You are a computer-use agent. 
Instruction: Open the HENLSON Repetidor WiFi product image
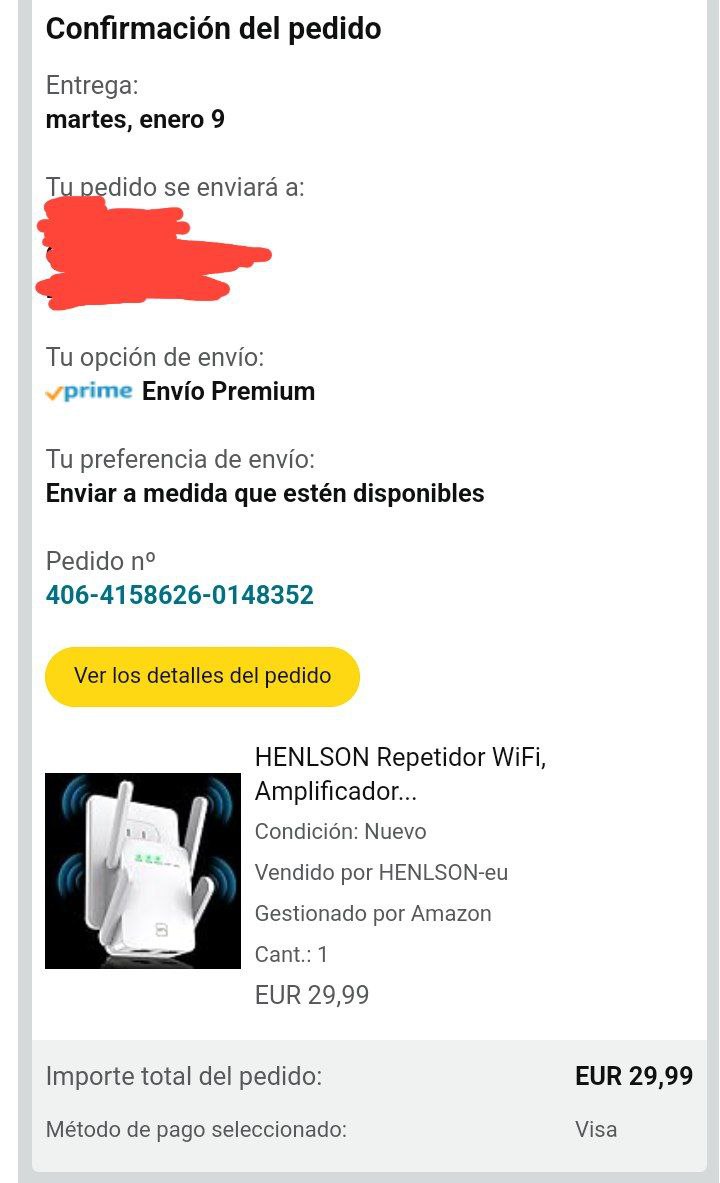tap(143, 870)
